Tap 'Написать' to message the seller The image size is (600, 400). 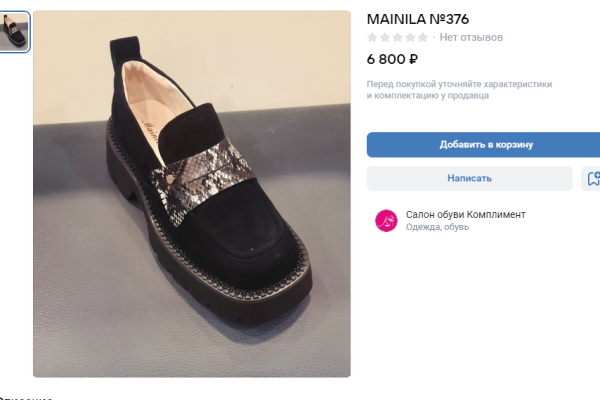(469, 178)
